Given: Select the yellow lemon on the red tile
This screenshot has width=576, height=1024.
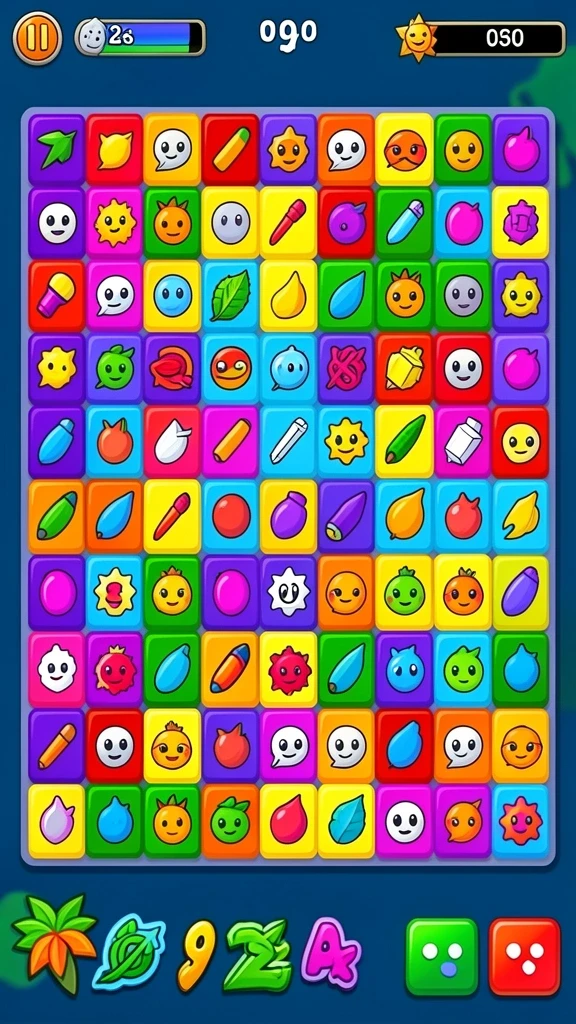Looking at the screenshot, I should (x=115, y=149).
